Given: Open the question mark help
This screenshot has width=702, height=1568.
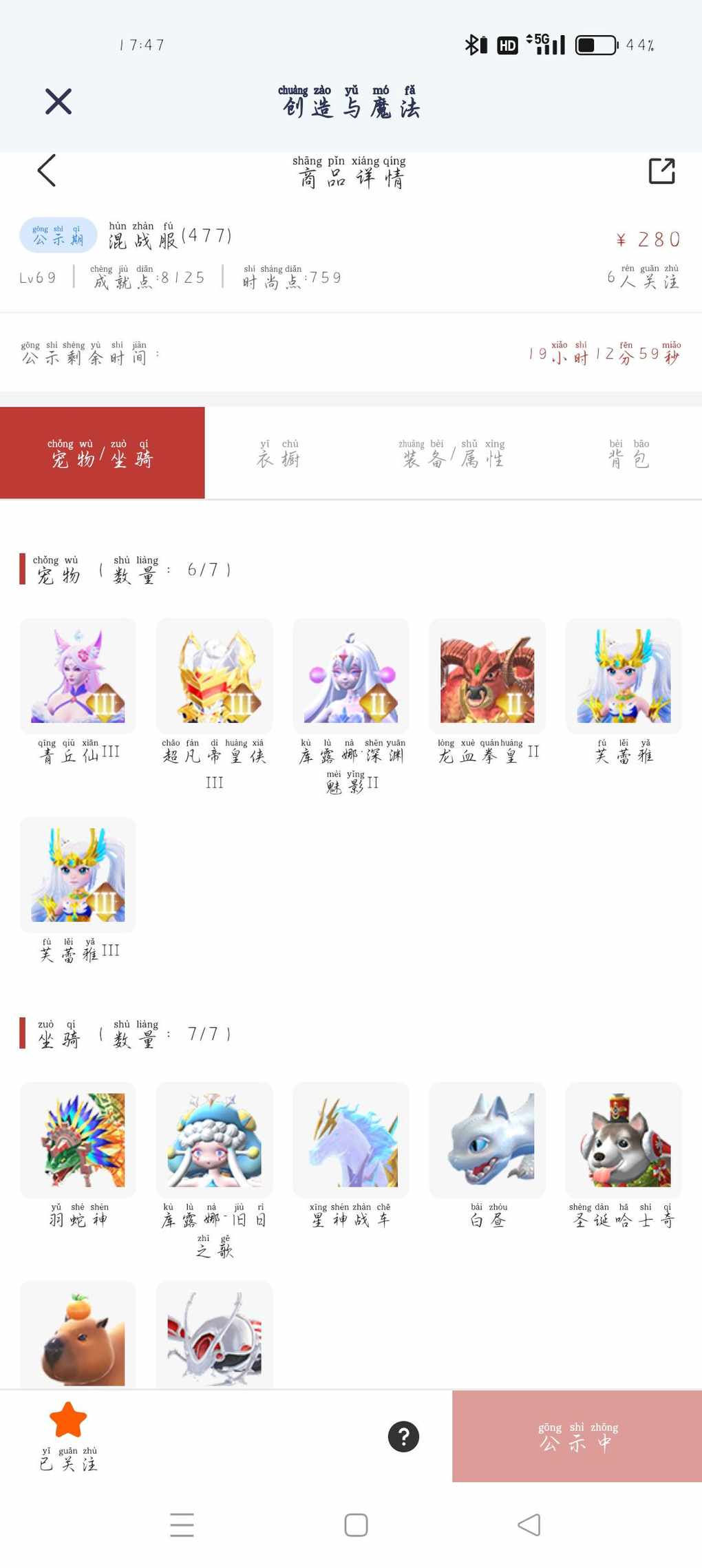Looking at the screenshot, I should pyautogui.click(x=403, y=1437).
